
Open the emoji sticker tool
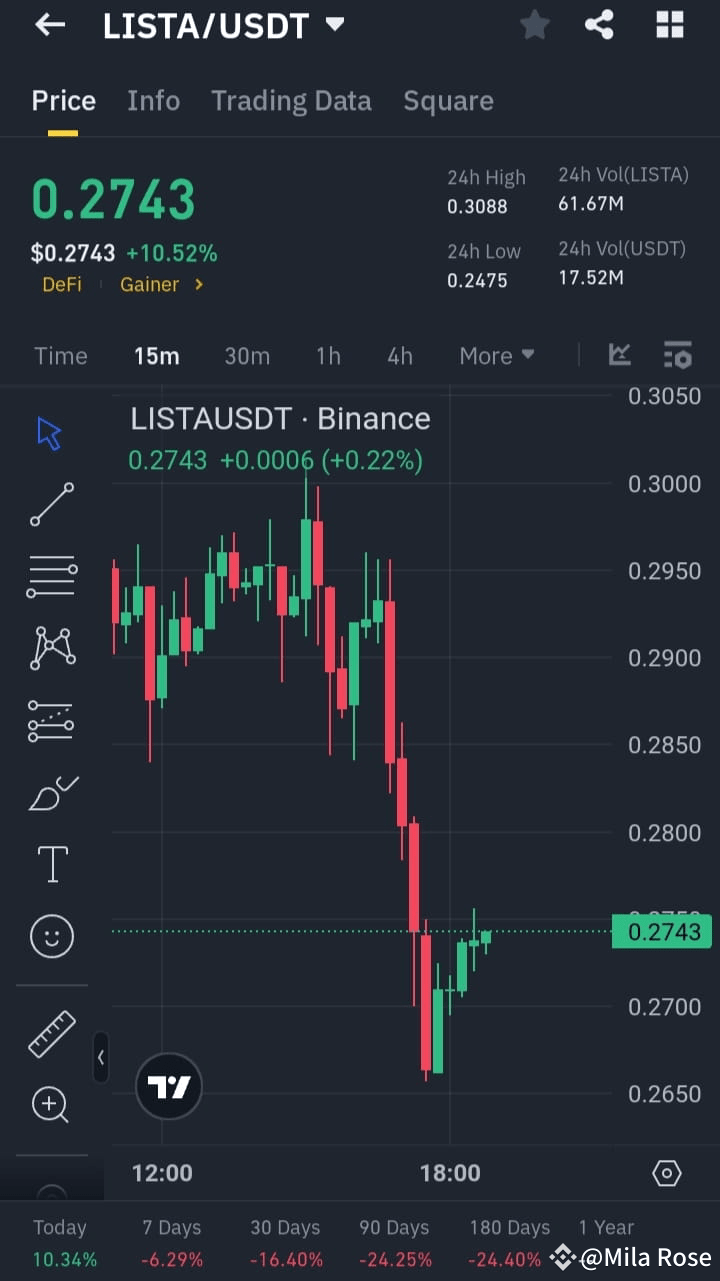(51, 936)
